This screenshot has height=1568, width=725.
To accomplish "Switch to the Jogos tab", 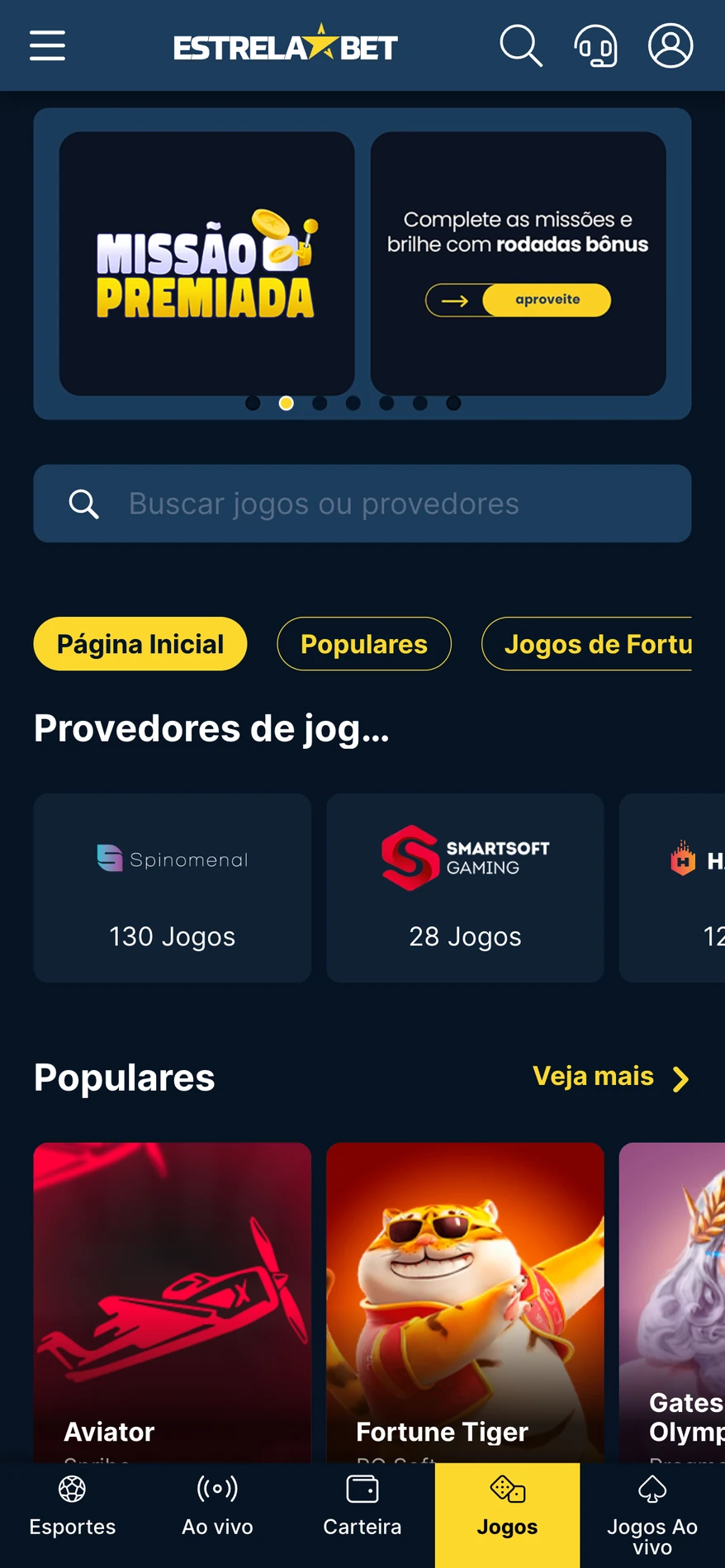I will (507, 1514).
